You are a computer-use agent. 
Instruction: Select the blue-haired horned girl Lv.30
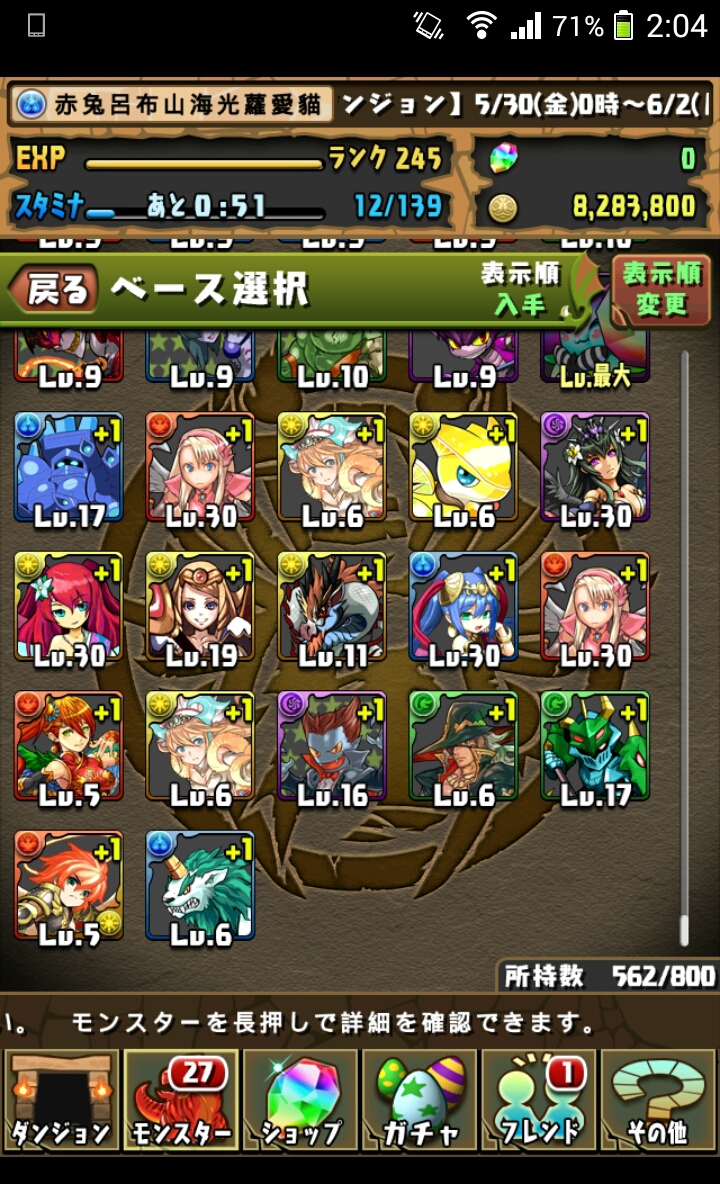[x=463, y=606]
